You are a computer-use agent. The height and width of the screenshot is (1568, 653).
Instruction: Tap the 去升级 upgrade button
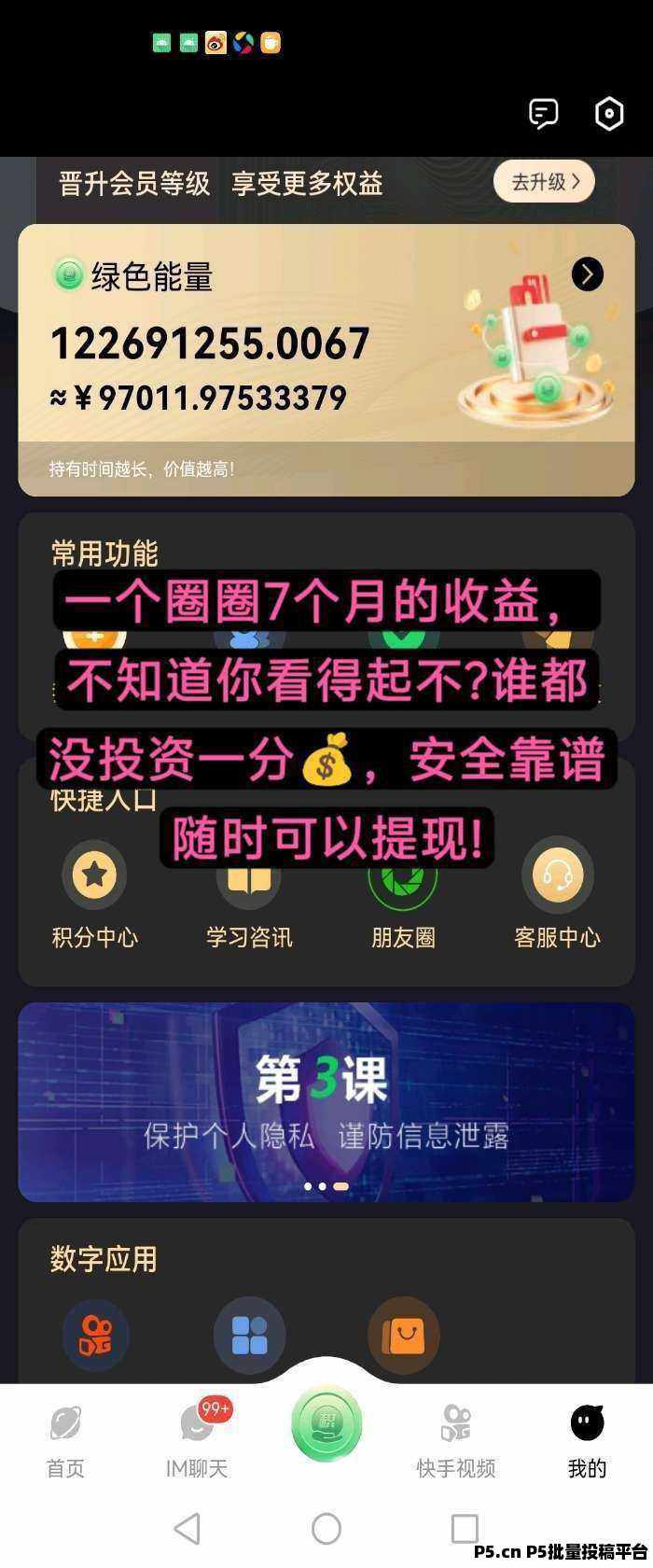(544, 181)
